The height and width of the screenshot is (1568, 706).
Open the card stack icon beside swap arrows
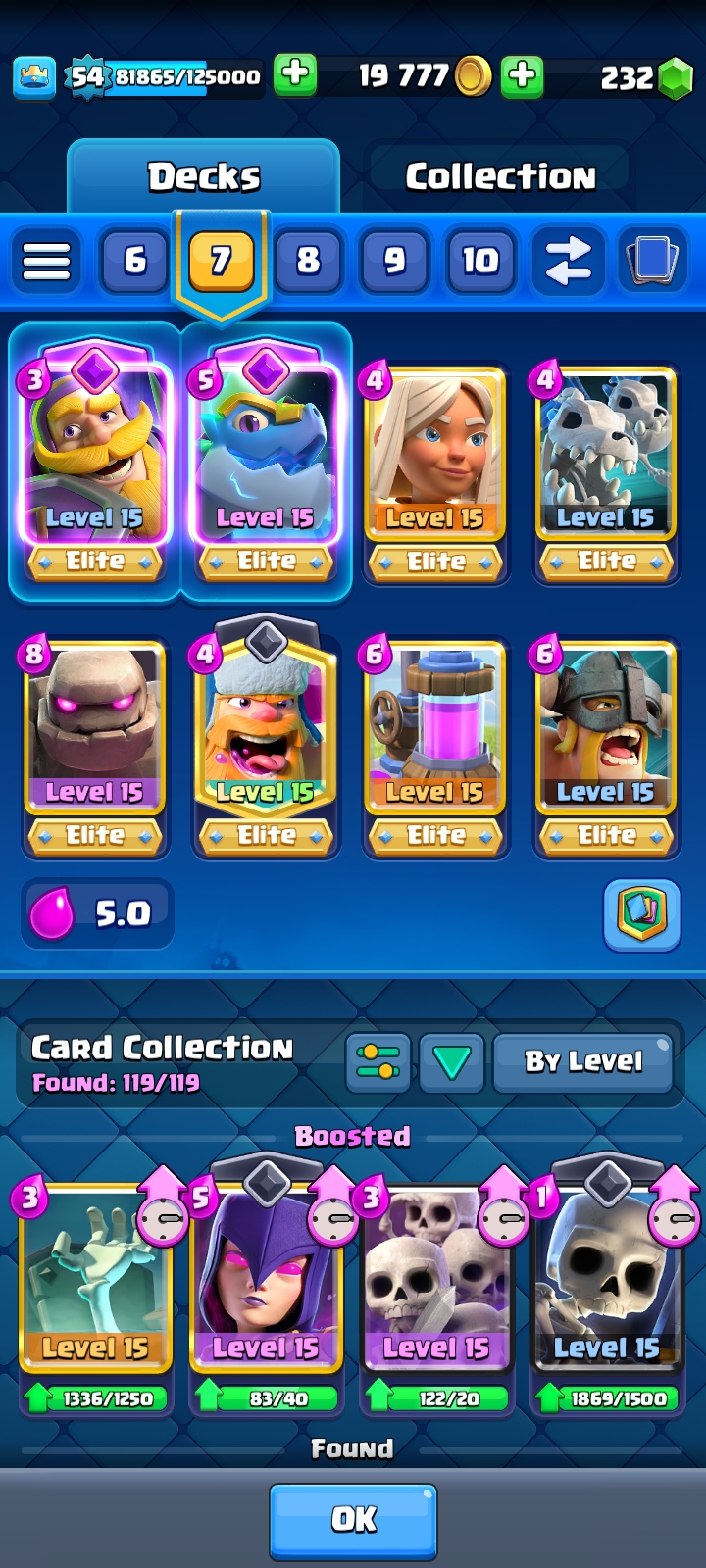pyautogui.click(x=652, y=261)
